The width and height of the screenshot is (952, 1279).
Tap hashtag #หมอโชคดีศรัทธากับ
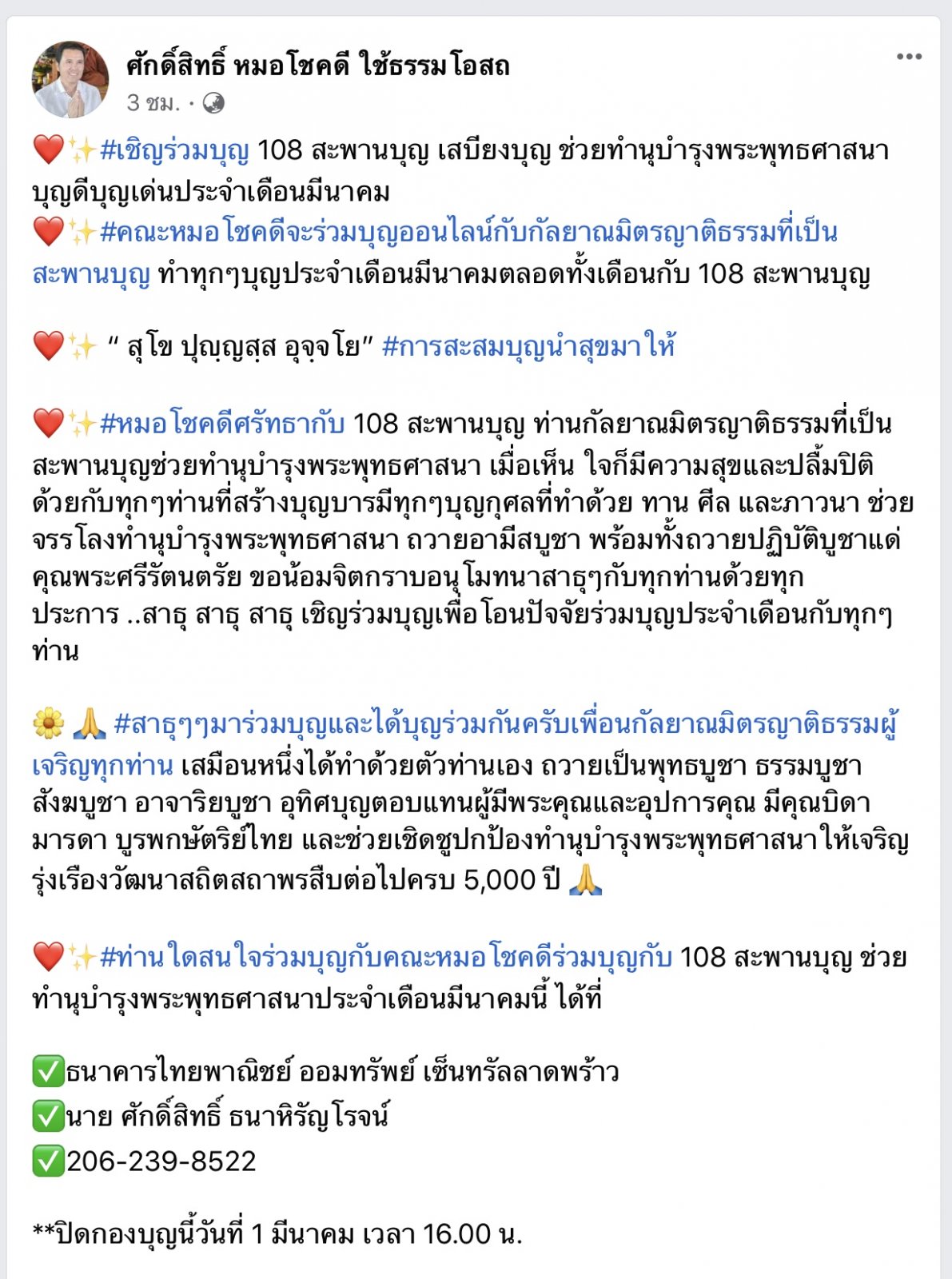[x=223, y=422]
